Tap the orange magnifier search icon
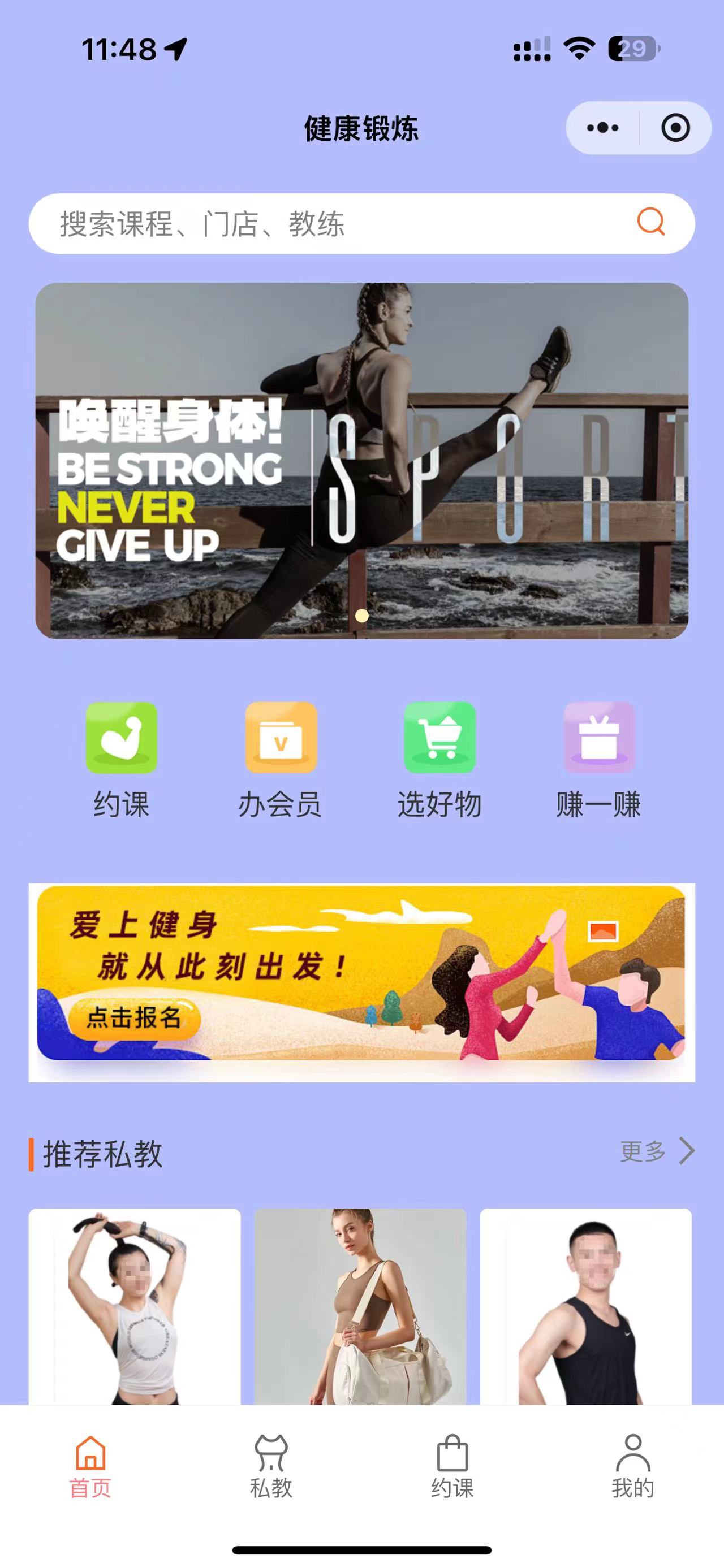Viewport: 724px width, 1568px height. tap(650, 222)
